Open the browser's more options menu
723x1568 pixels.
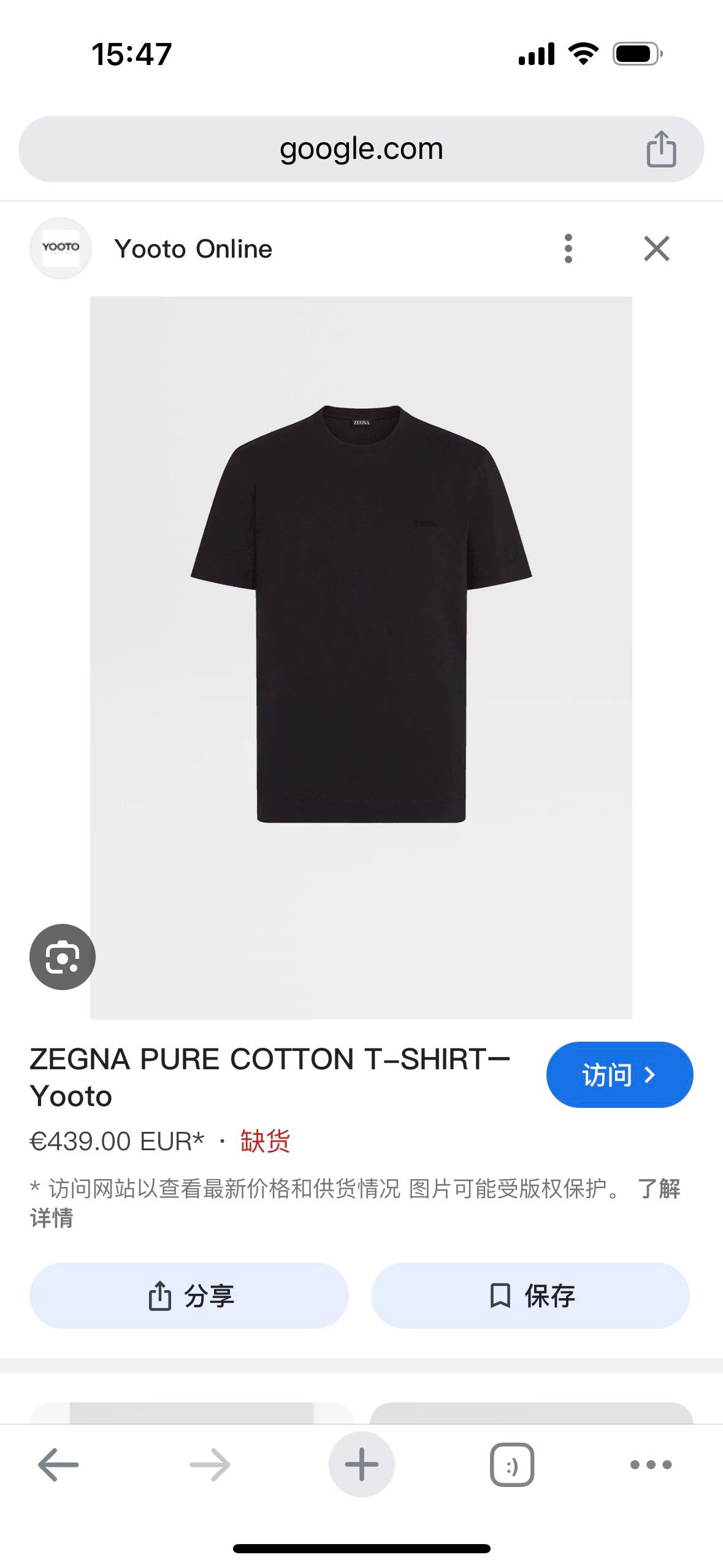651,1464
